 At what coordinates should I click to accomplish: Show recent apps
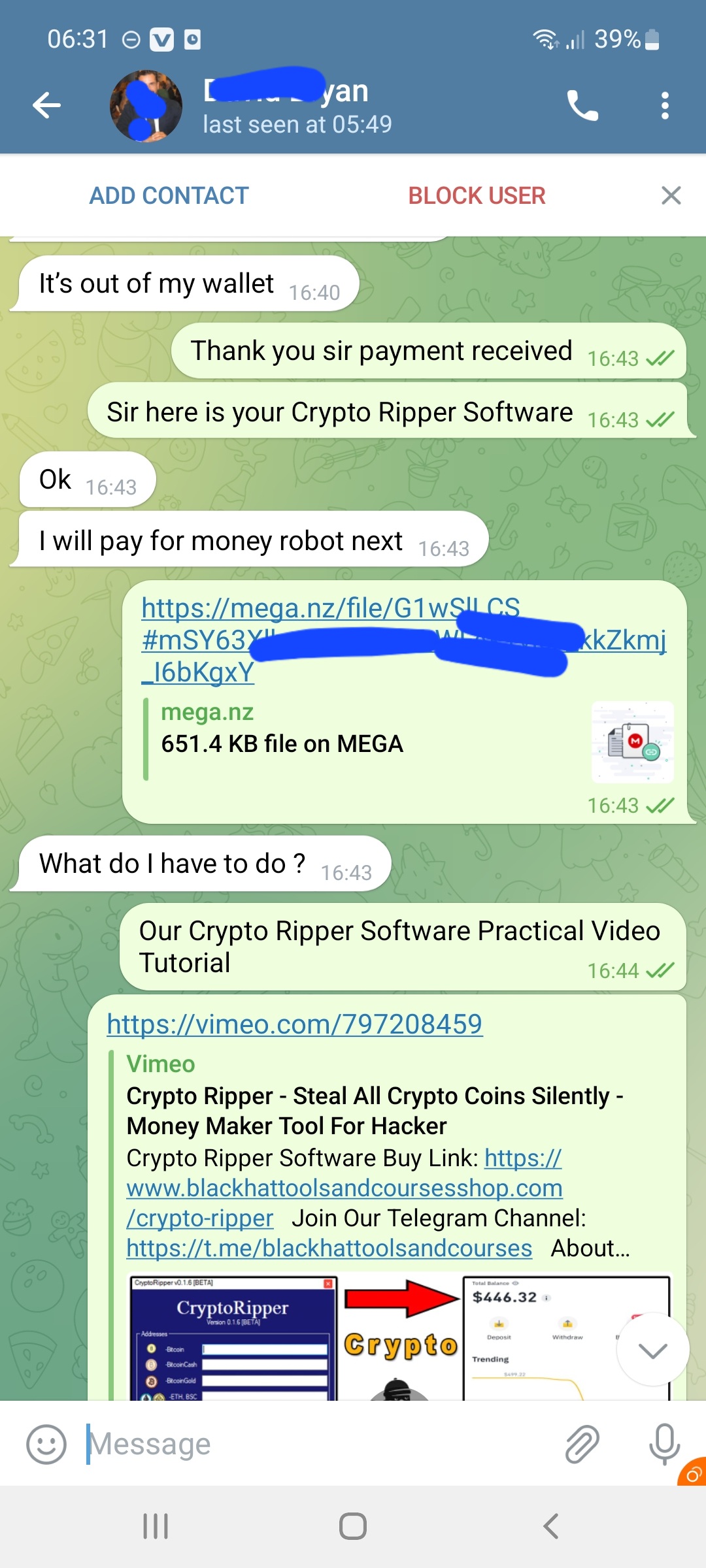point(156,1527)
